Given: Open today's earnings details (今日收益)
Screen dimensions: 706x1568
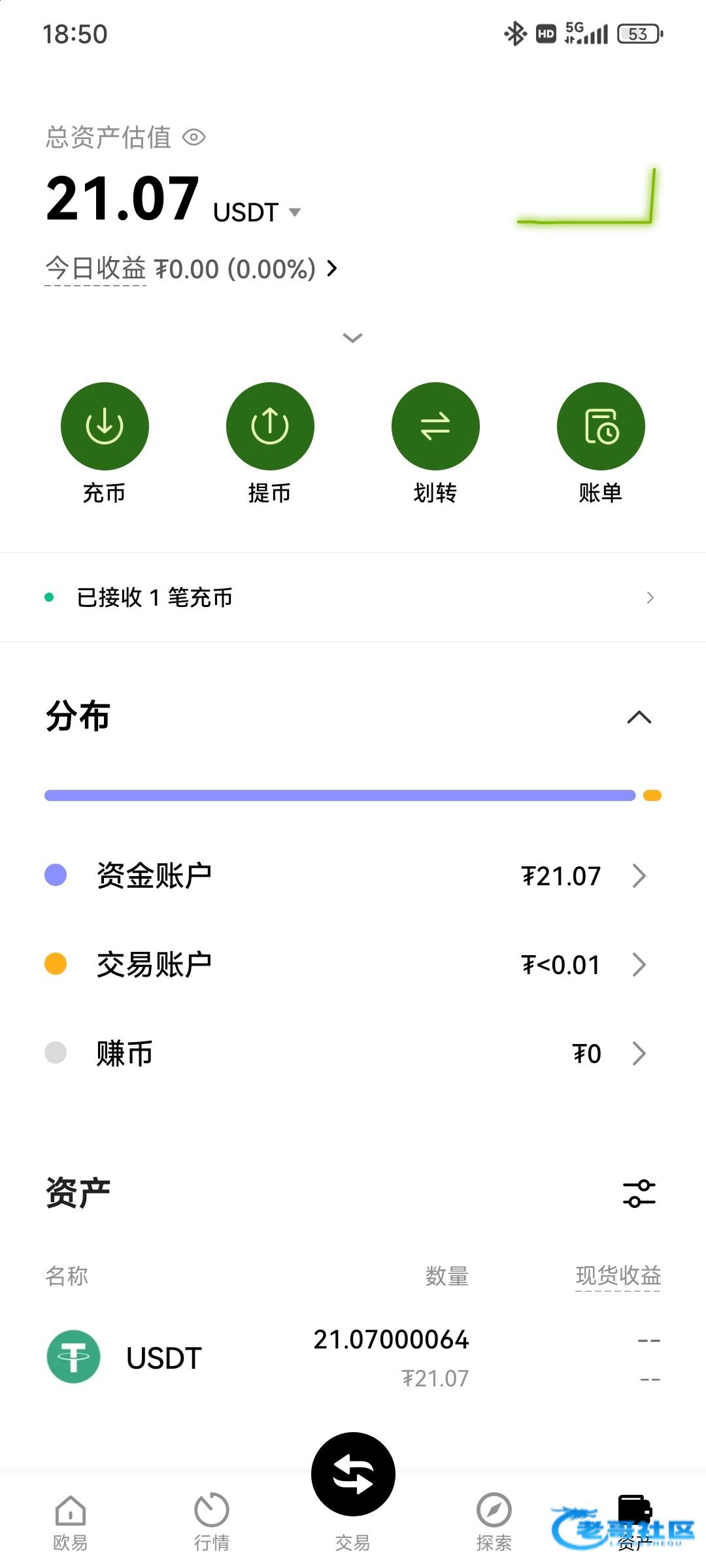Looking at the screenshot, I should click(x=191, y=269).
